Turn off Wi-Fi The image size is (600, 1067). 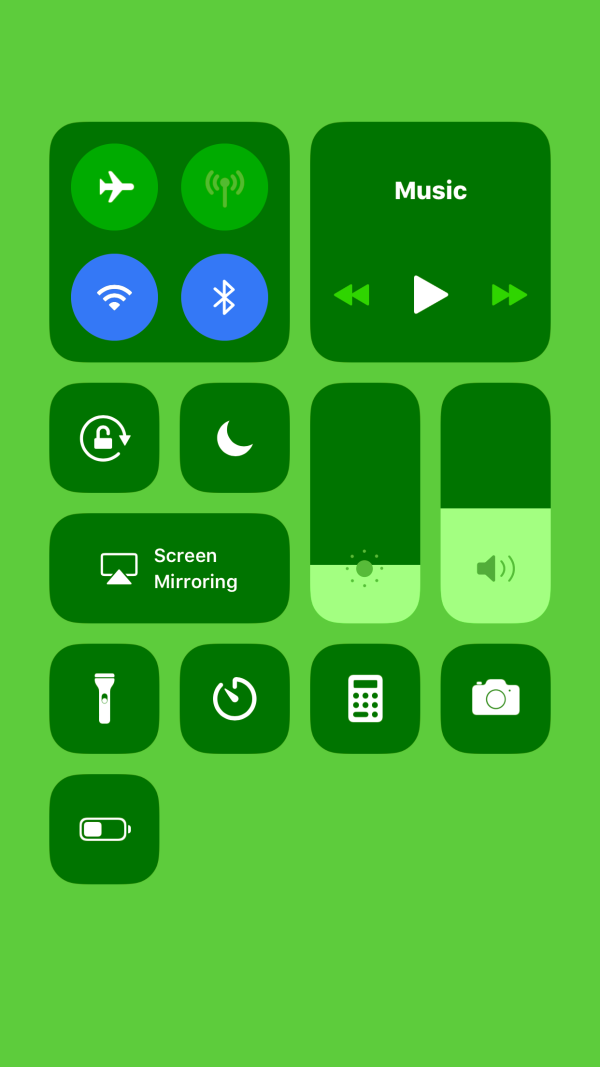[x=115, y=297]
